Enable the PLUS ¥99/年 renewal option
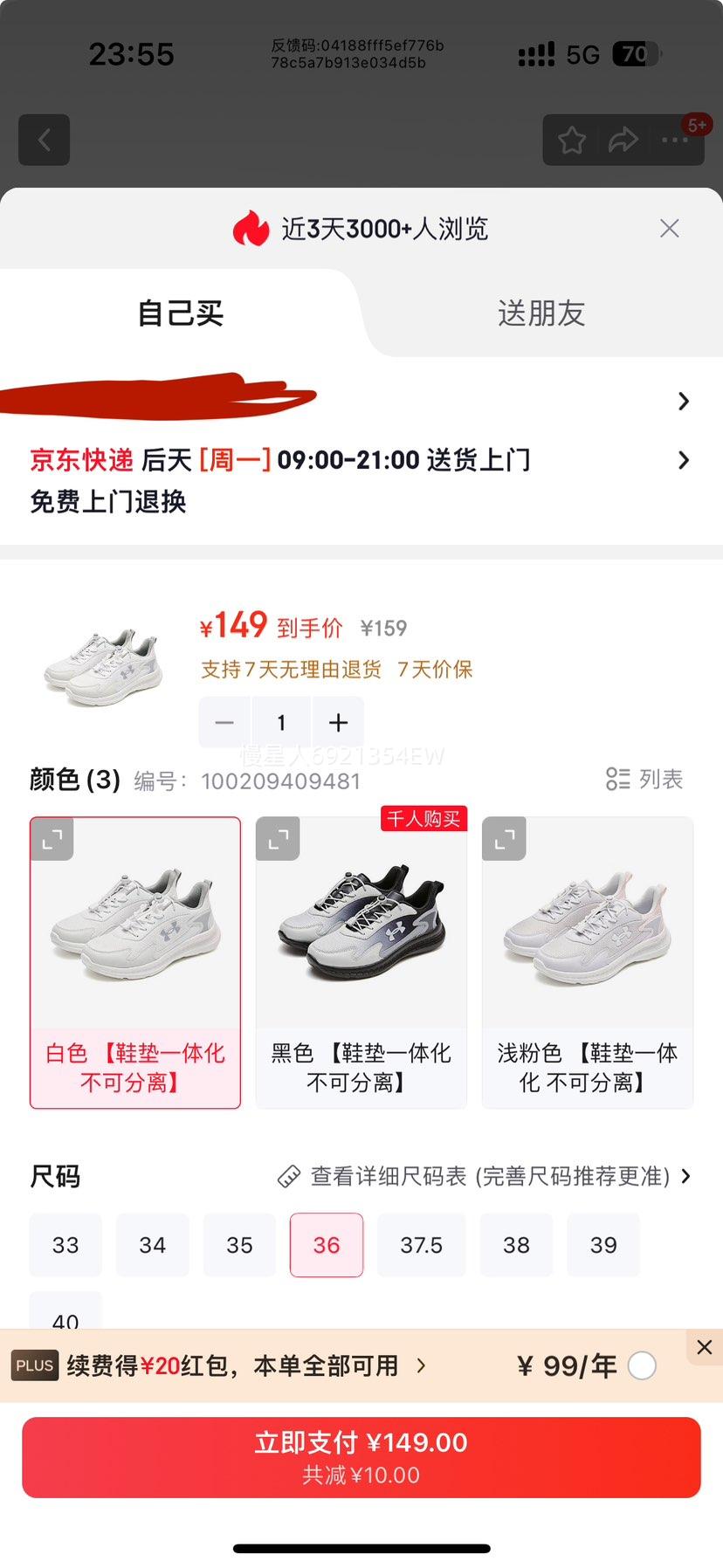 [643, 1365]
